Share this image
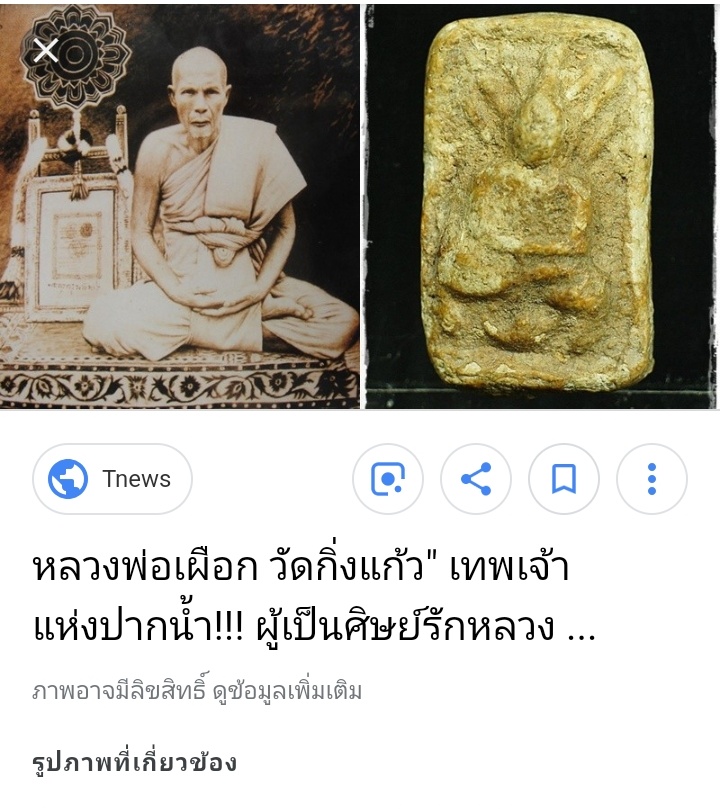The width and height of the screenshot is (720, 809). pyautogui.click(x=475, y=479)
